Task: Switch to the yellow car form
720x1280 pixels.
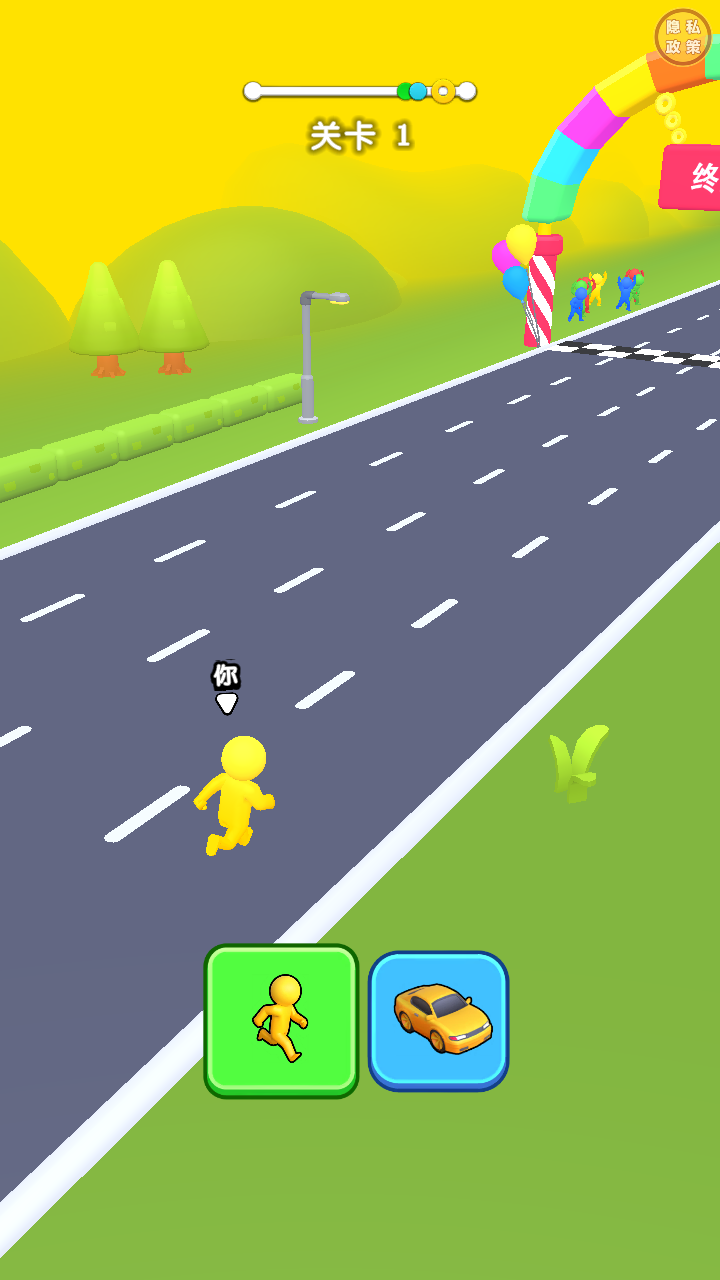Action: click(439, 1020)
